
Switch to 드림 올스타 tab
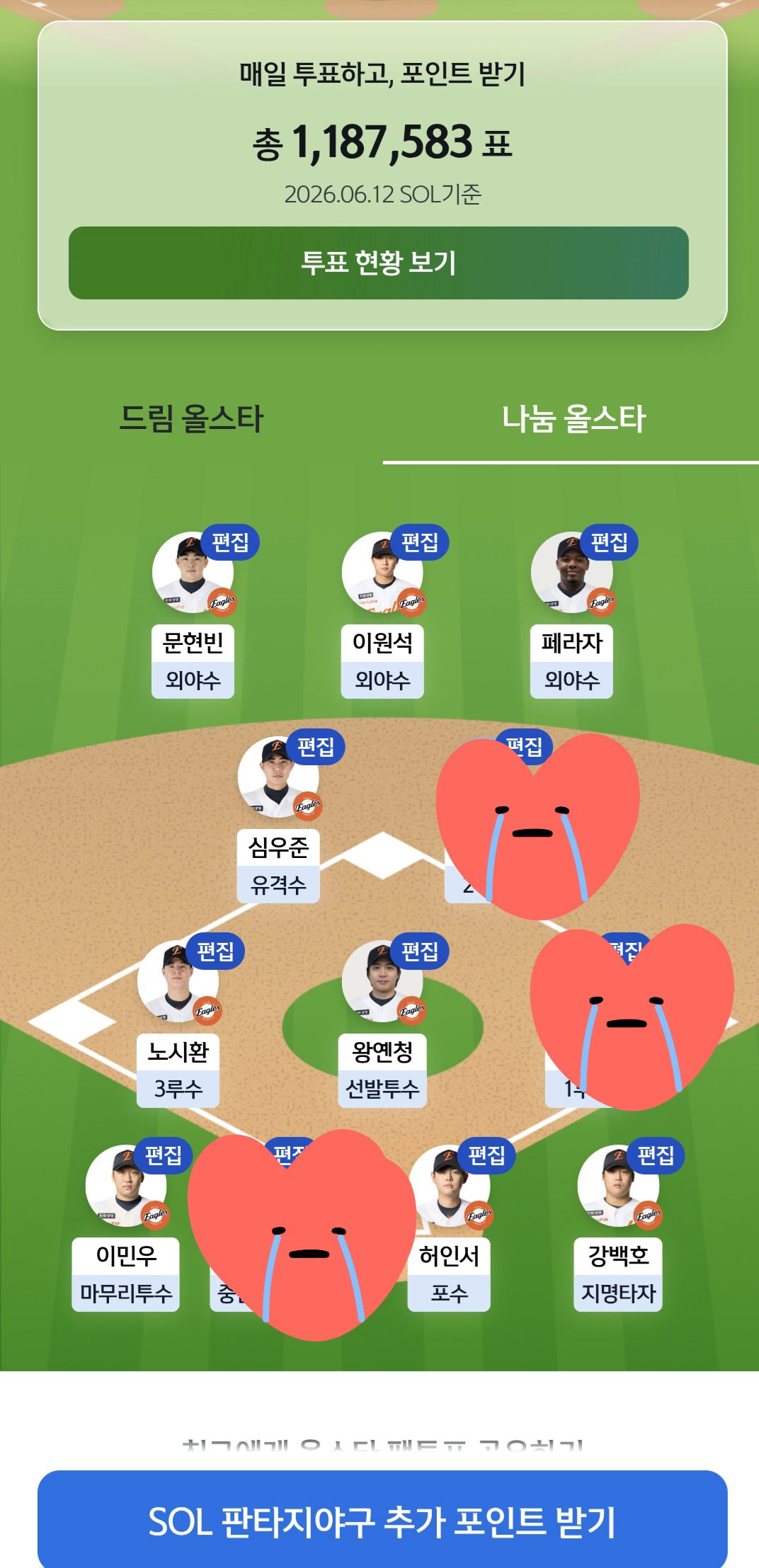[191, 418]
